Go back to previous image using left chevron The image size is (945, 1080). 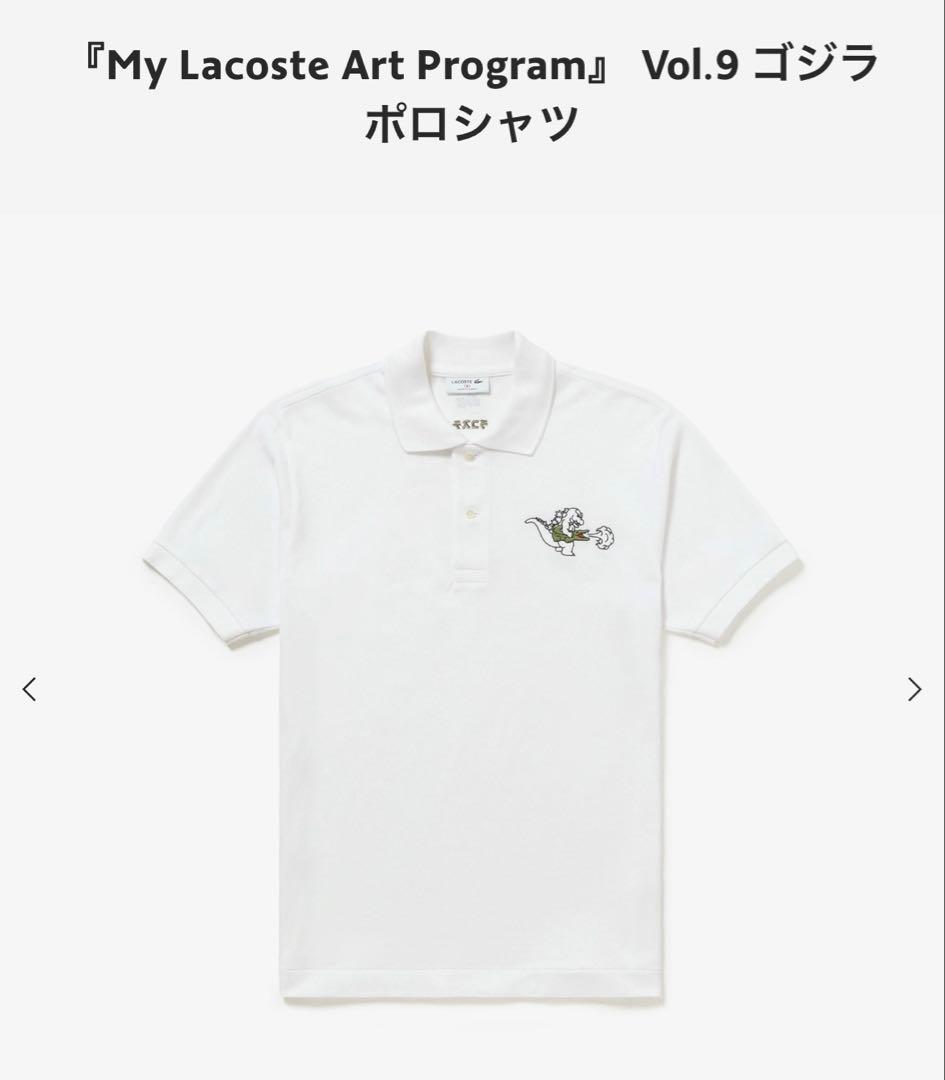point(30,688)
